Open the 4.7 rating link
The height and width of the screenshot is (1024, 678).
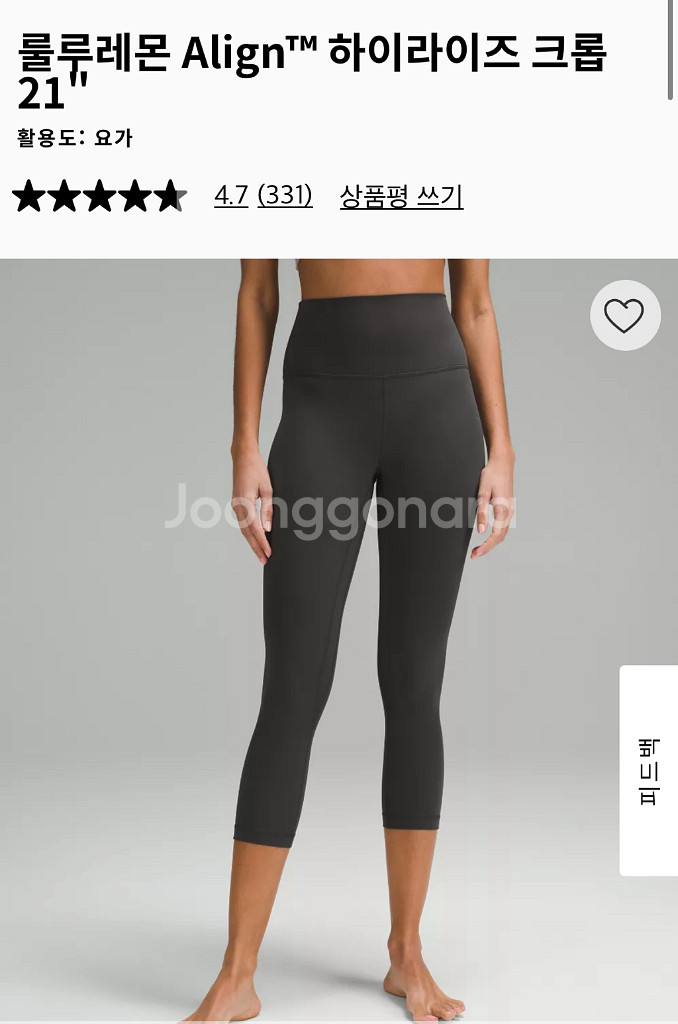tap(231, 195)
